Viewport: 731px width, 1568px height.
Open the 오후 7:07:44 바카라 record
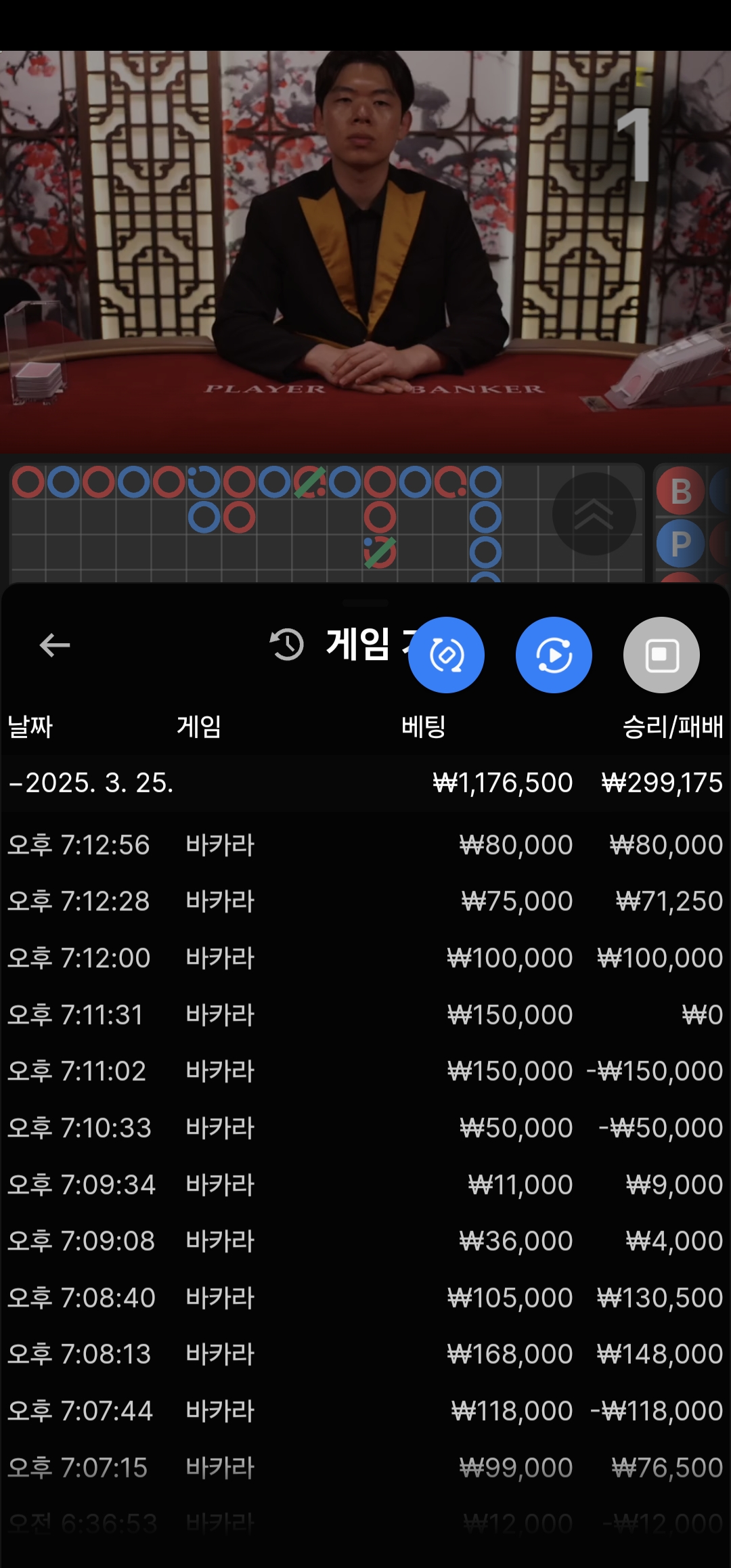tap(365, 1411)
